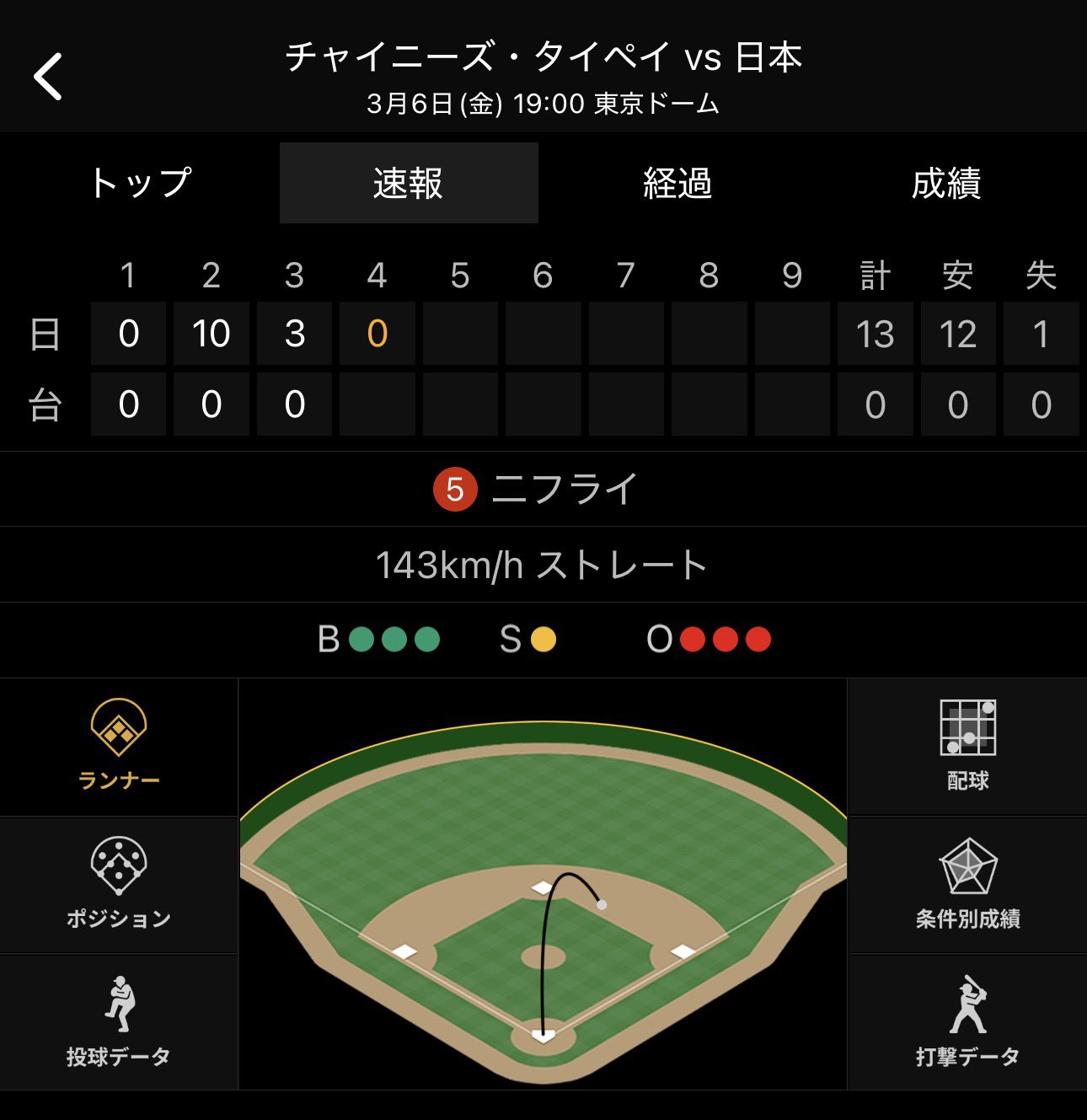Go back using the arrow

tap(48, 77)
